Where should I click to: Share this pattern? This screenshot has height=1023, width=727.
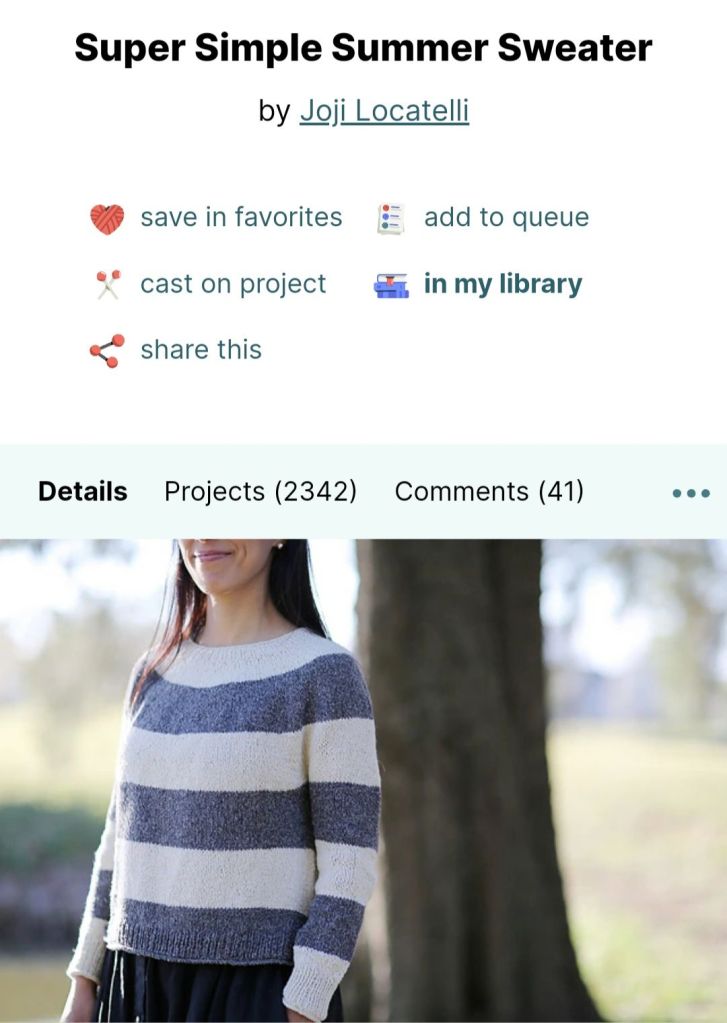pos(200,350)
